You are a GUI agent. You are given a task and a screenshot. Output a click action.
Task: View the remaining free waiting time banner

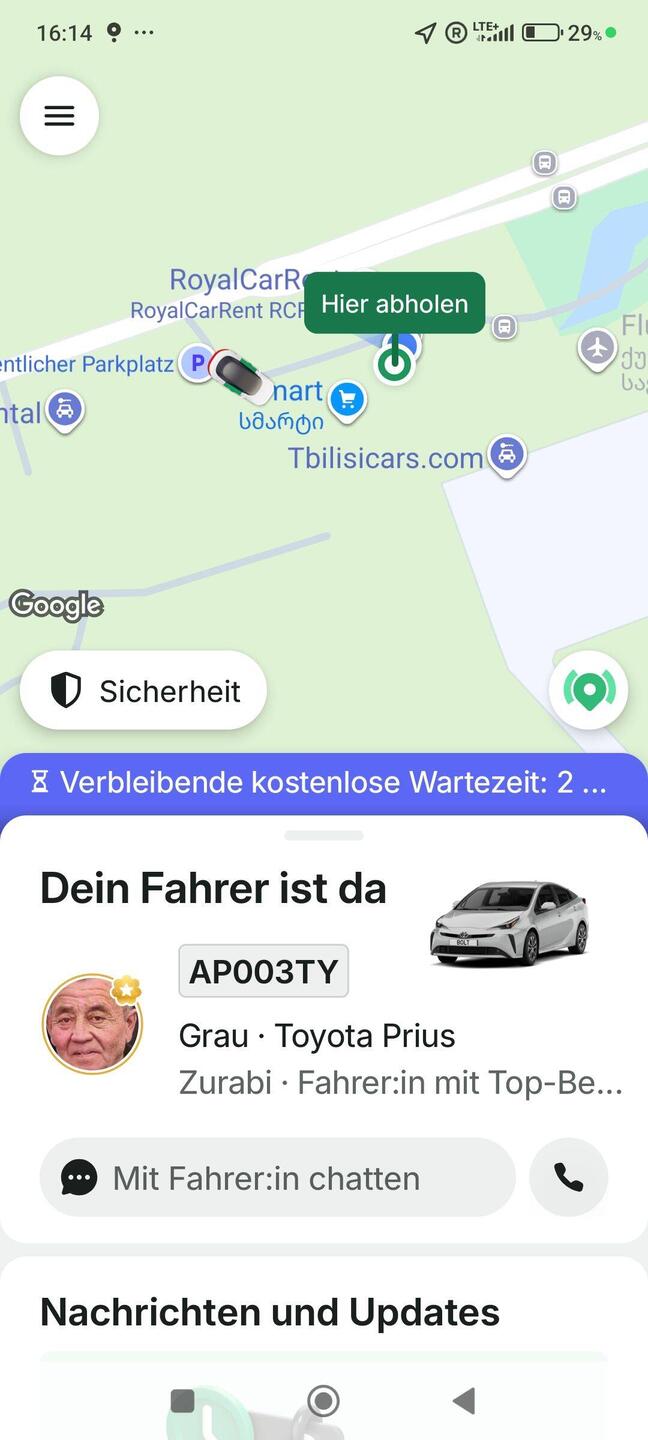(x=324, y=782)
